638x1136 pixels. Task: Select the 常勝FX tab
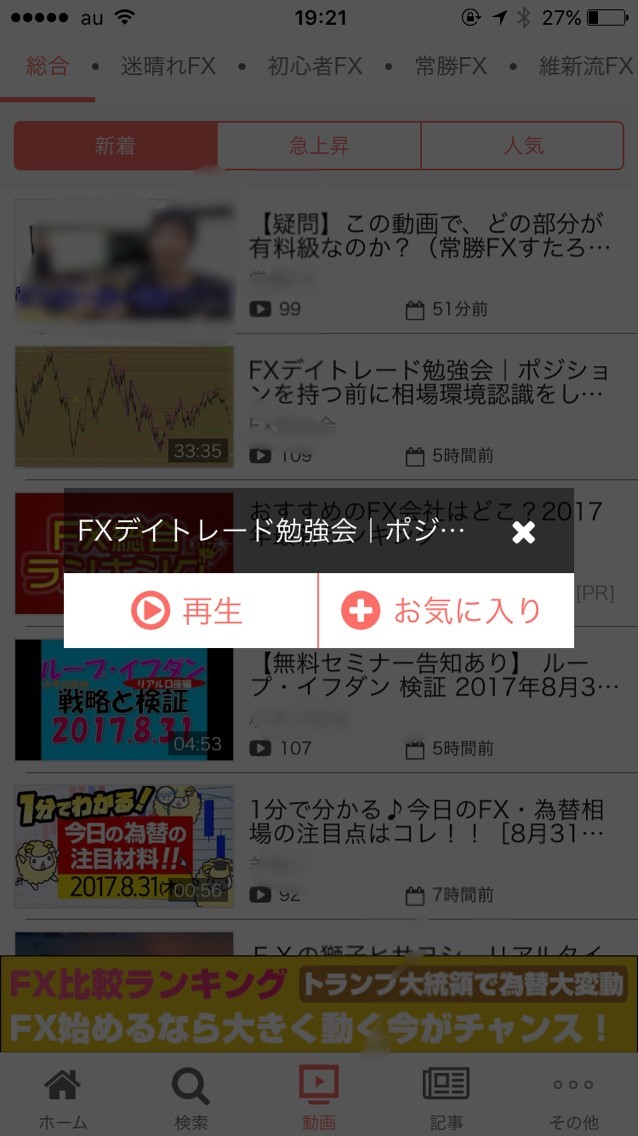click(x=451, y=67)
